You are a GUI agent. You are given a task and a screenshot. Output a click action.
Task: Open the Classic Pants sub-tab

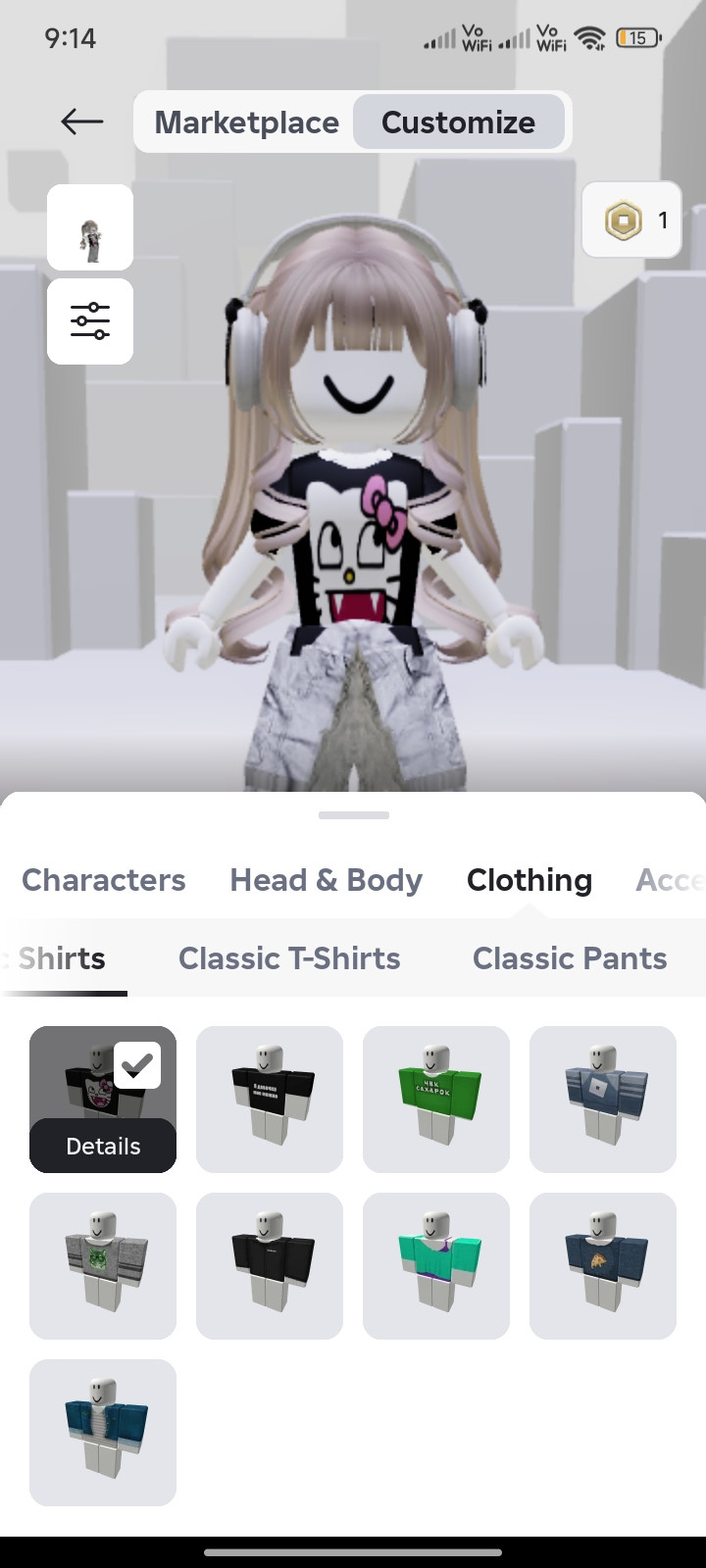pyautogui.click(x=570, y=958)
